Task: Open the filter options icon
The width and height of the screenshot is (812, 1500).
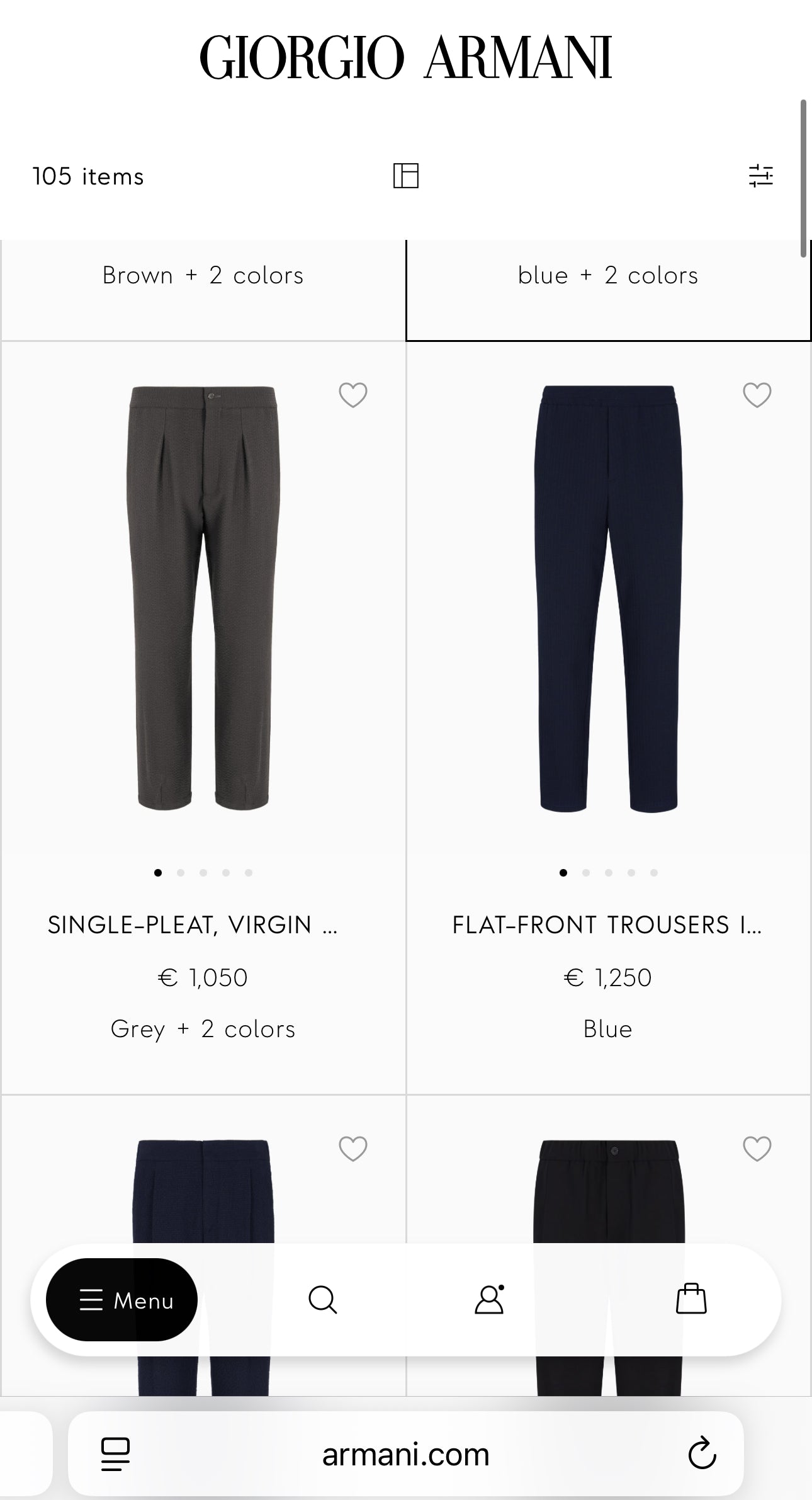Action: click(760, 176)
